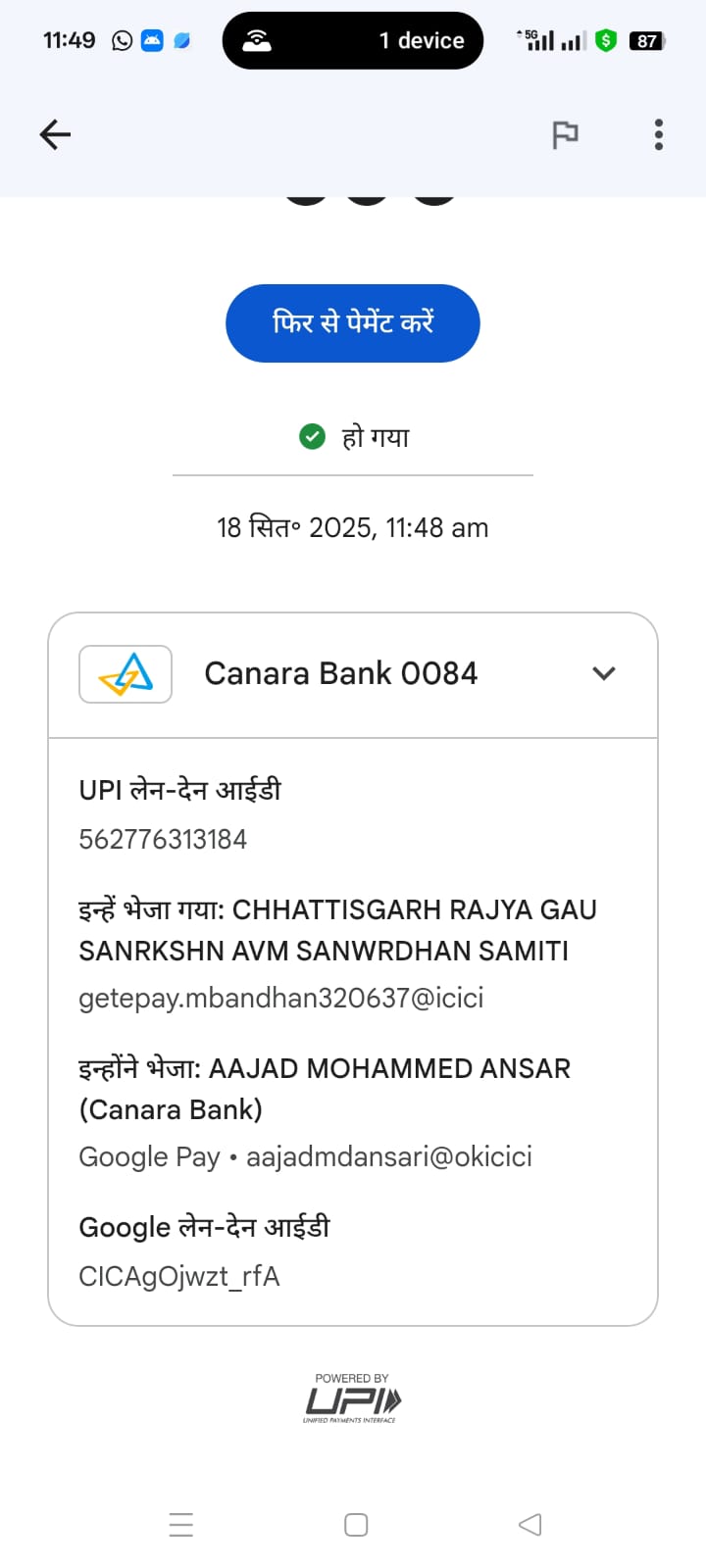Tap the फिर से पेमेंट करें button

[353, 322]
